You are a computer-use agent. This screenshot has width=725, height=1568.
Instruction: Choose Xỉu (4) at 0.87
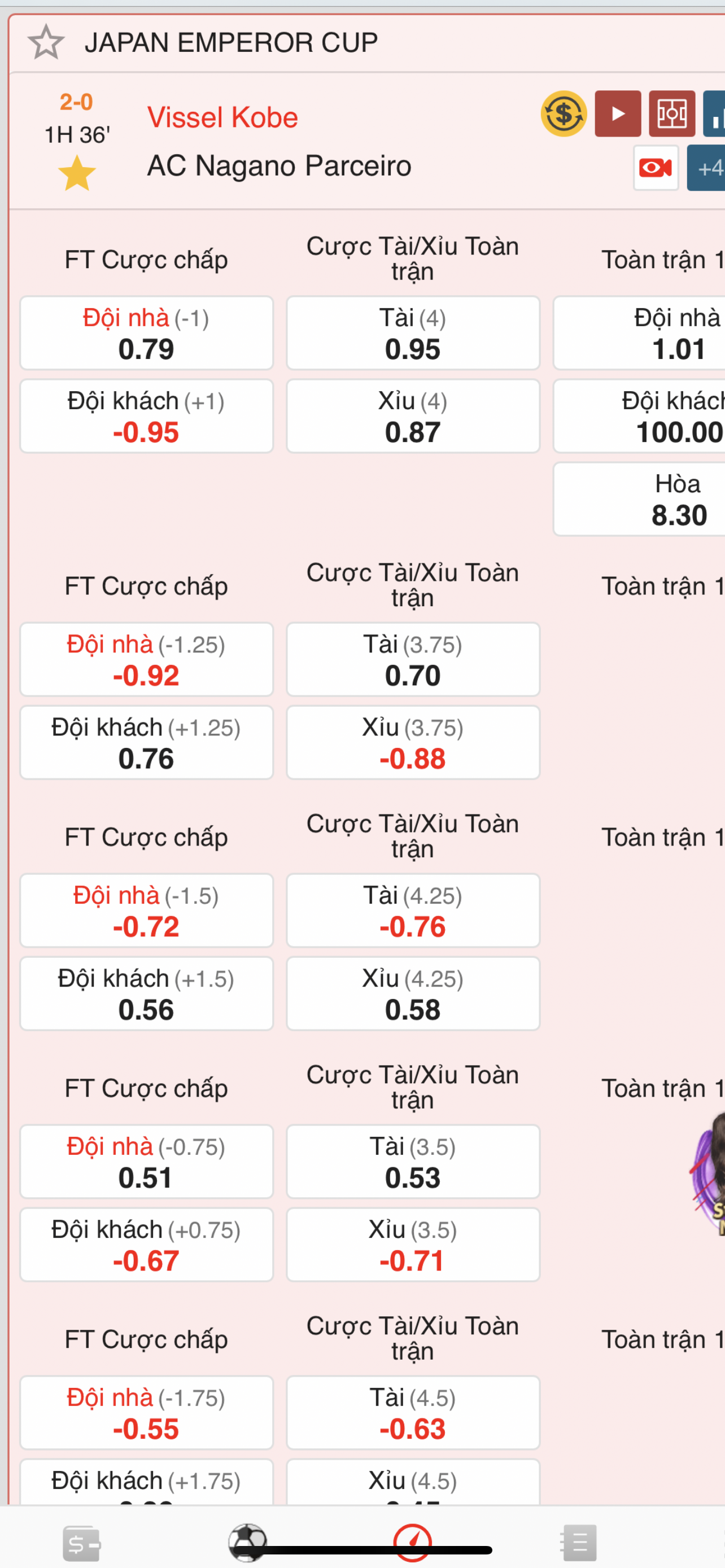coord(413,417)
